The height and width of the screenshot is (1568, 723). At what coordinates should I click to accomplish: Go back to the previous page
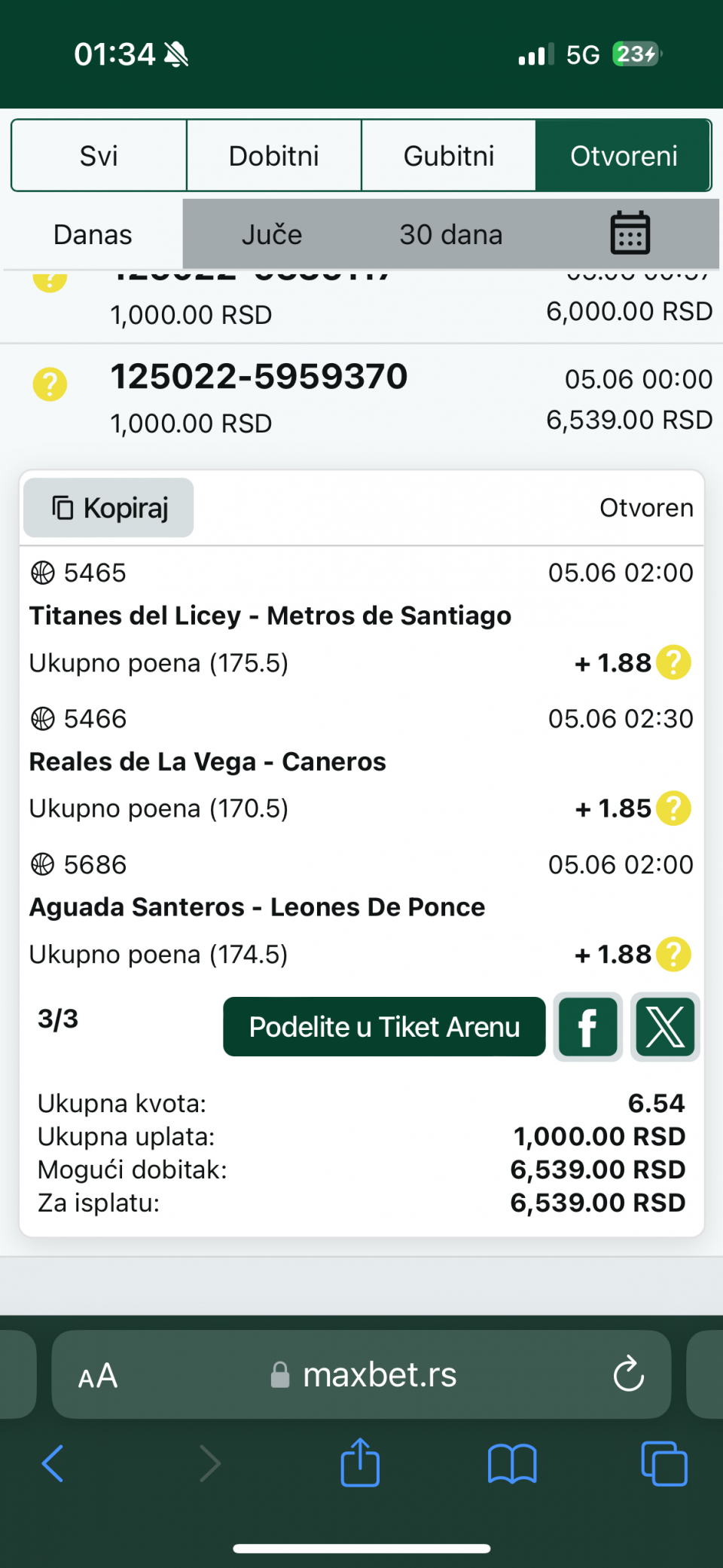tap(53, 1464)
